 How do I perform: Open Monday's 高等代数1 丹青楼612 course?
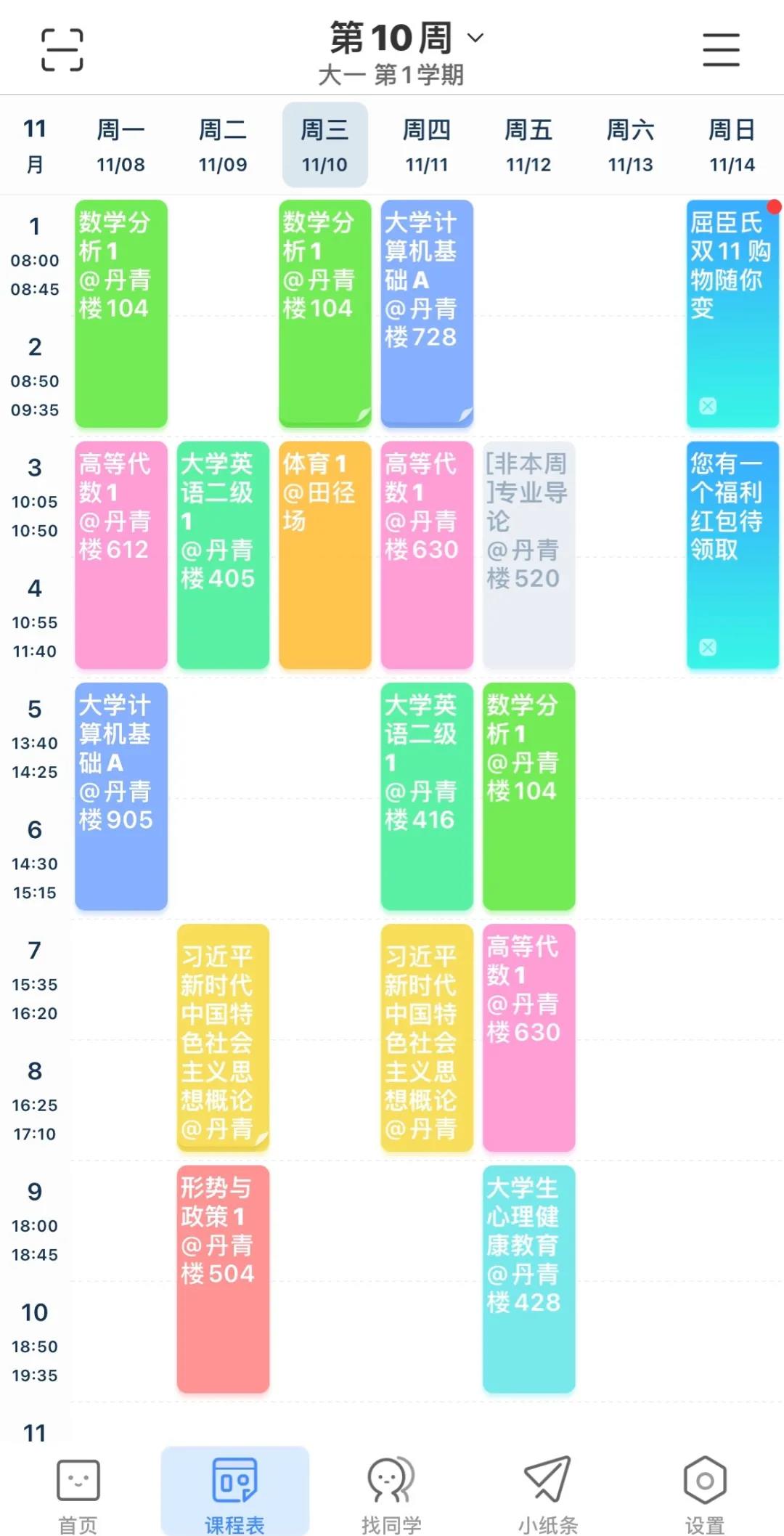tap(121, 555)
